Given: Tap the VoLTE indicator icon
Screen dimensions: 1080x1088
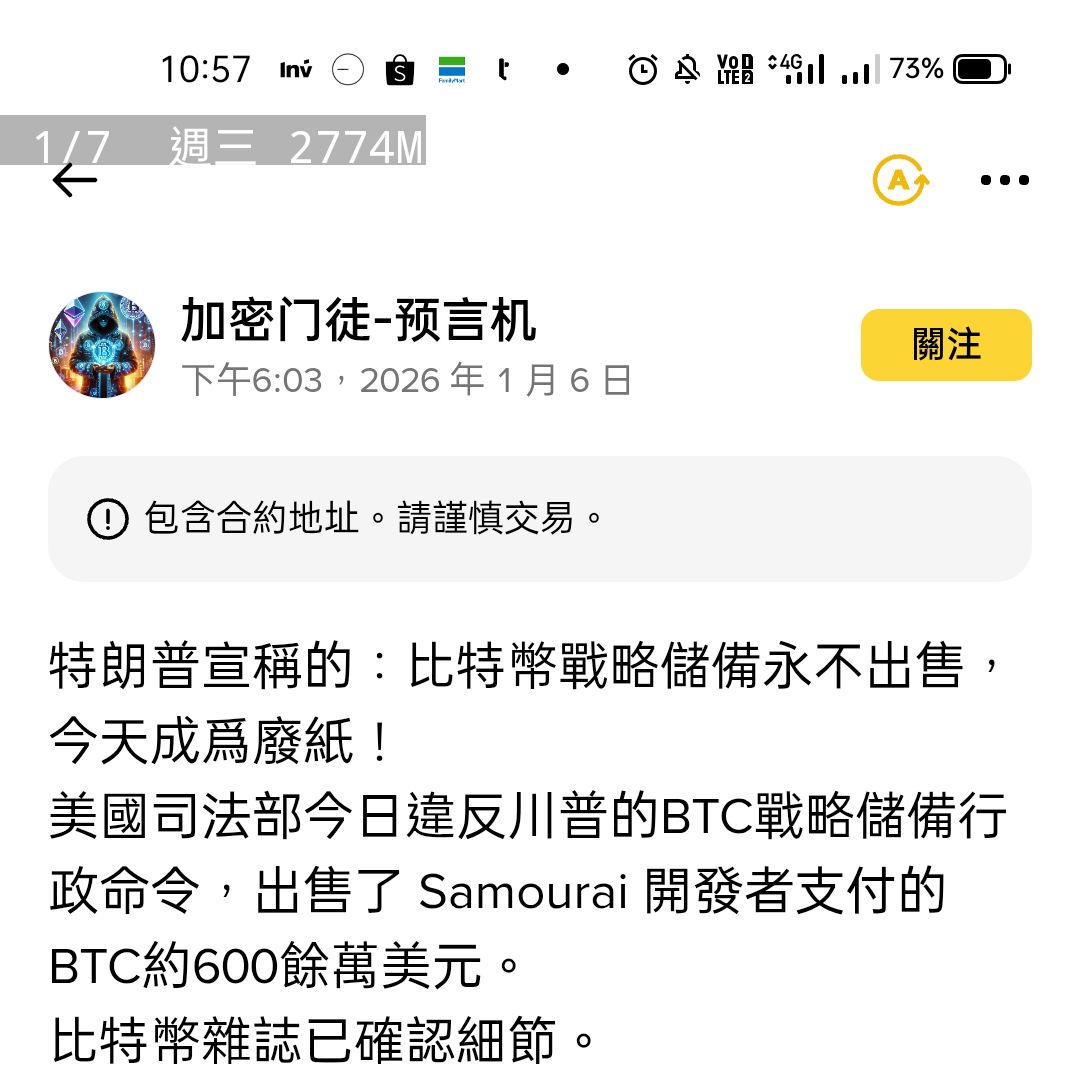Looking at the screenshot, I should tap(734, 68).
